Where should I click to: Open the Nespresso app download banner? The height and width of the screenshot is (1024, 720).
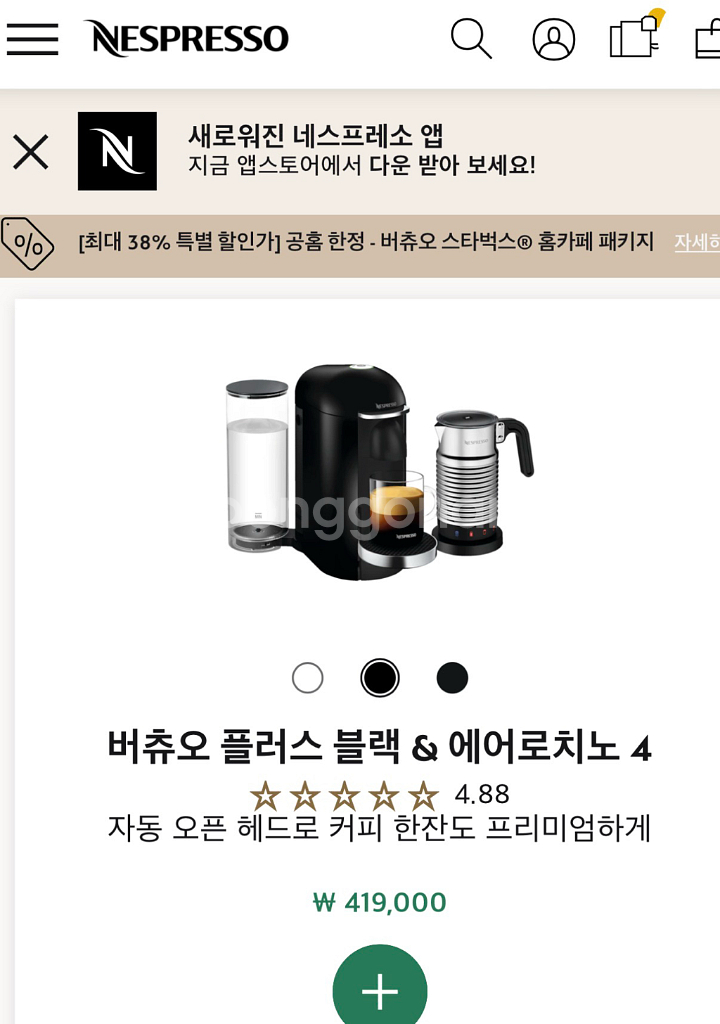[x=361, y=151]
